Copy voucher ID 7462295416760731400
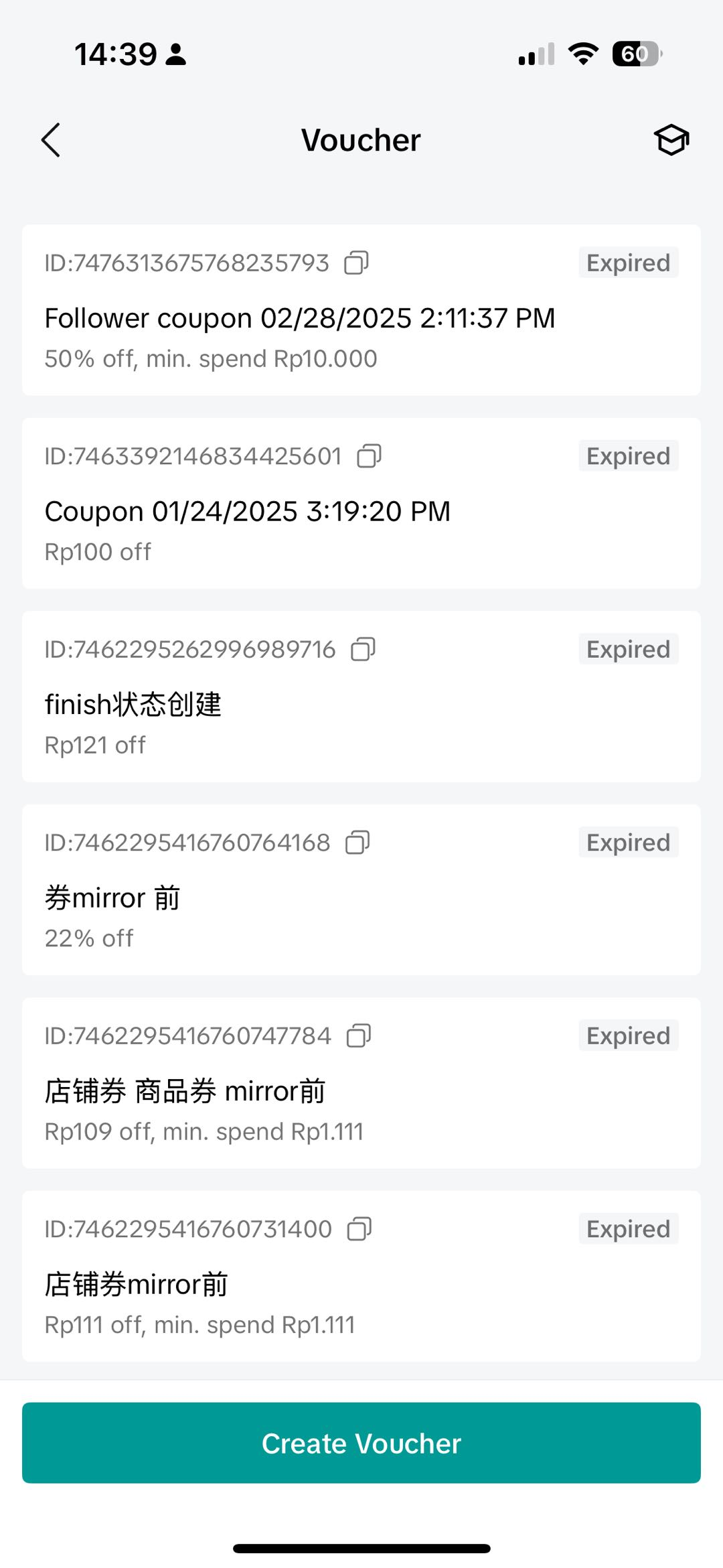Viewport: 723px width, 1568px height. 359,1229
